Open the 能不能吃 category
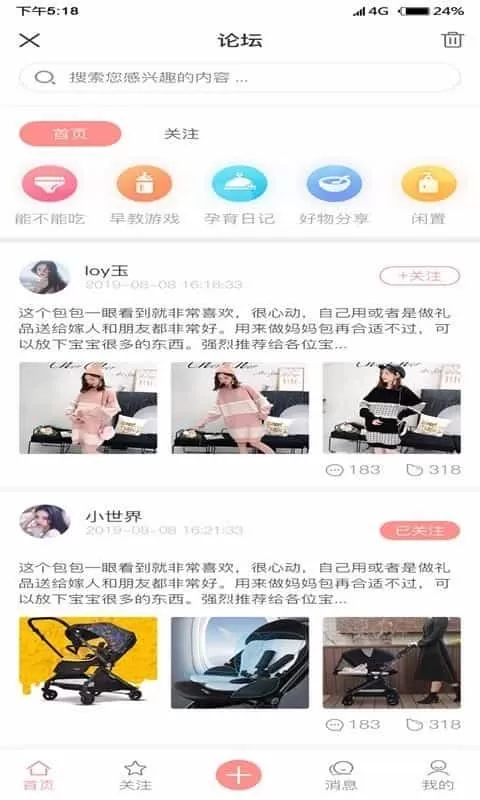This screenshot has height=800, width=480. pyautogui.click(x=49, y=196)
